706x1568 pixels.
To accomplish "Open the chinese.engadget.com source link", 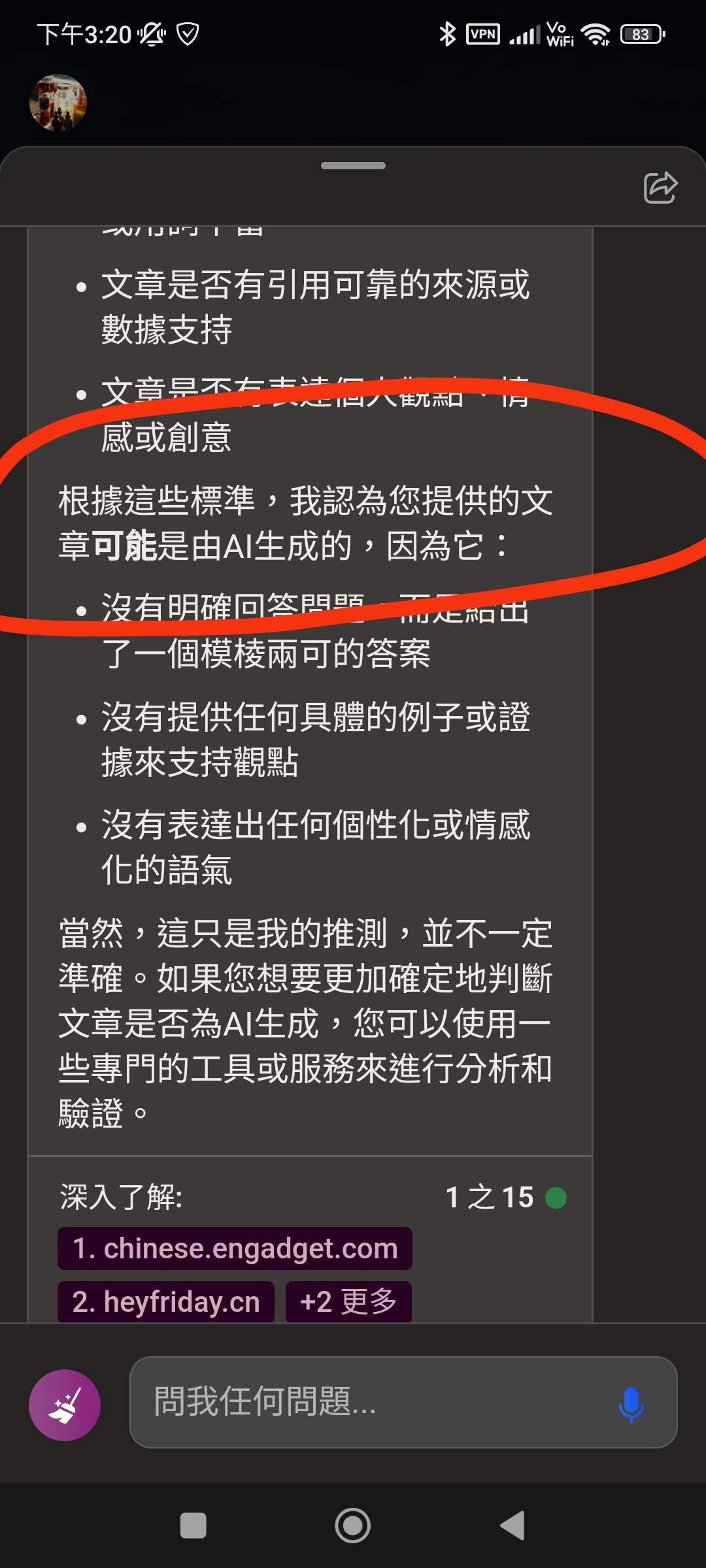I will (x=235, y=1249).
